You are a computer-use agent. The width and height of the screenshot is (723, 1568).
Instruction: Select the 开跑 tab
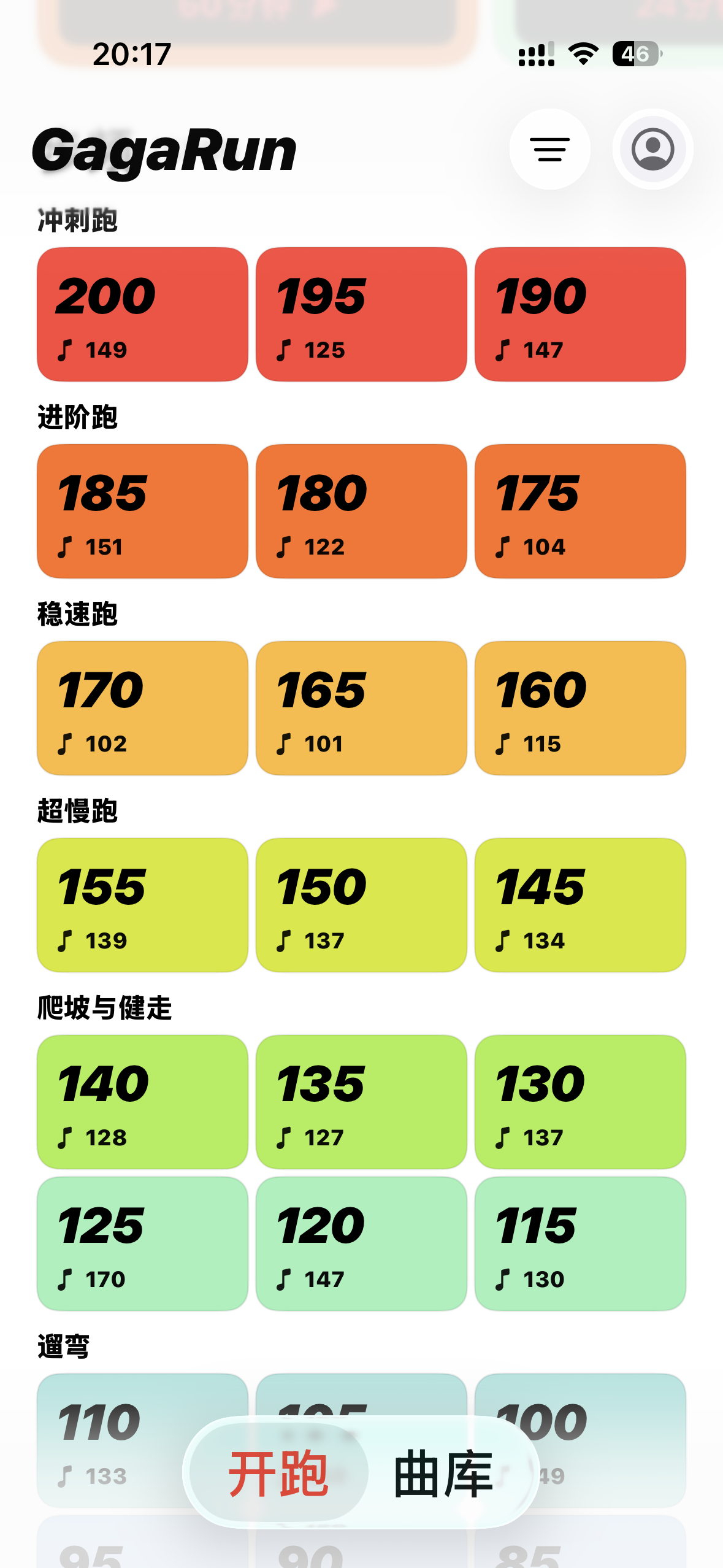[x=278, y=1474]
